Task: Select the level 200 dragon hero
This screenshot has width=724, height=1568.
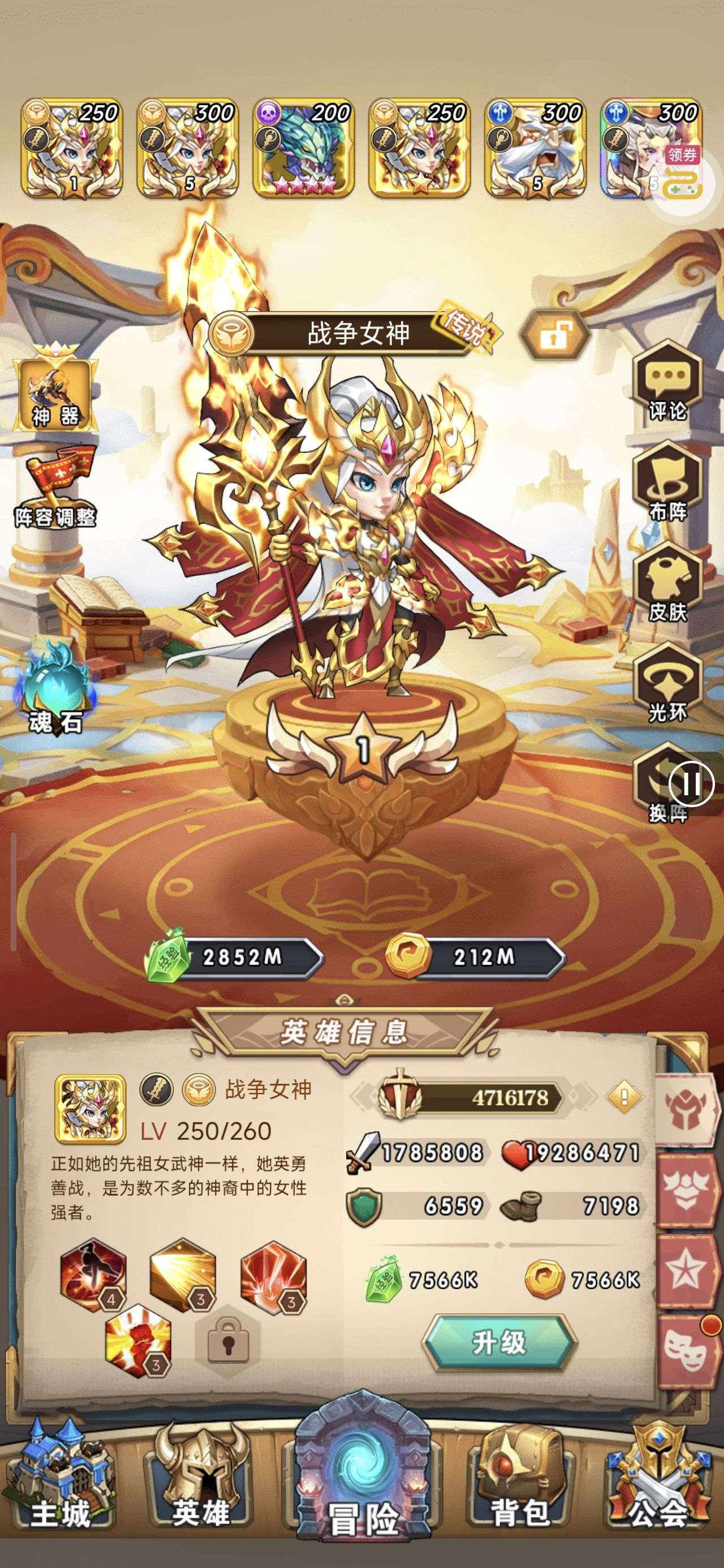Action: [304, 148]
